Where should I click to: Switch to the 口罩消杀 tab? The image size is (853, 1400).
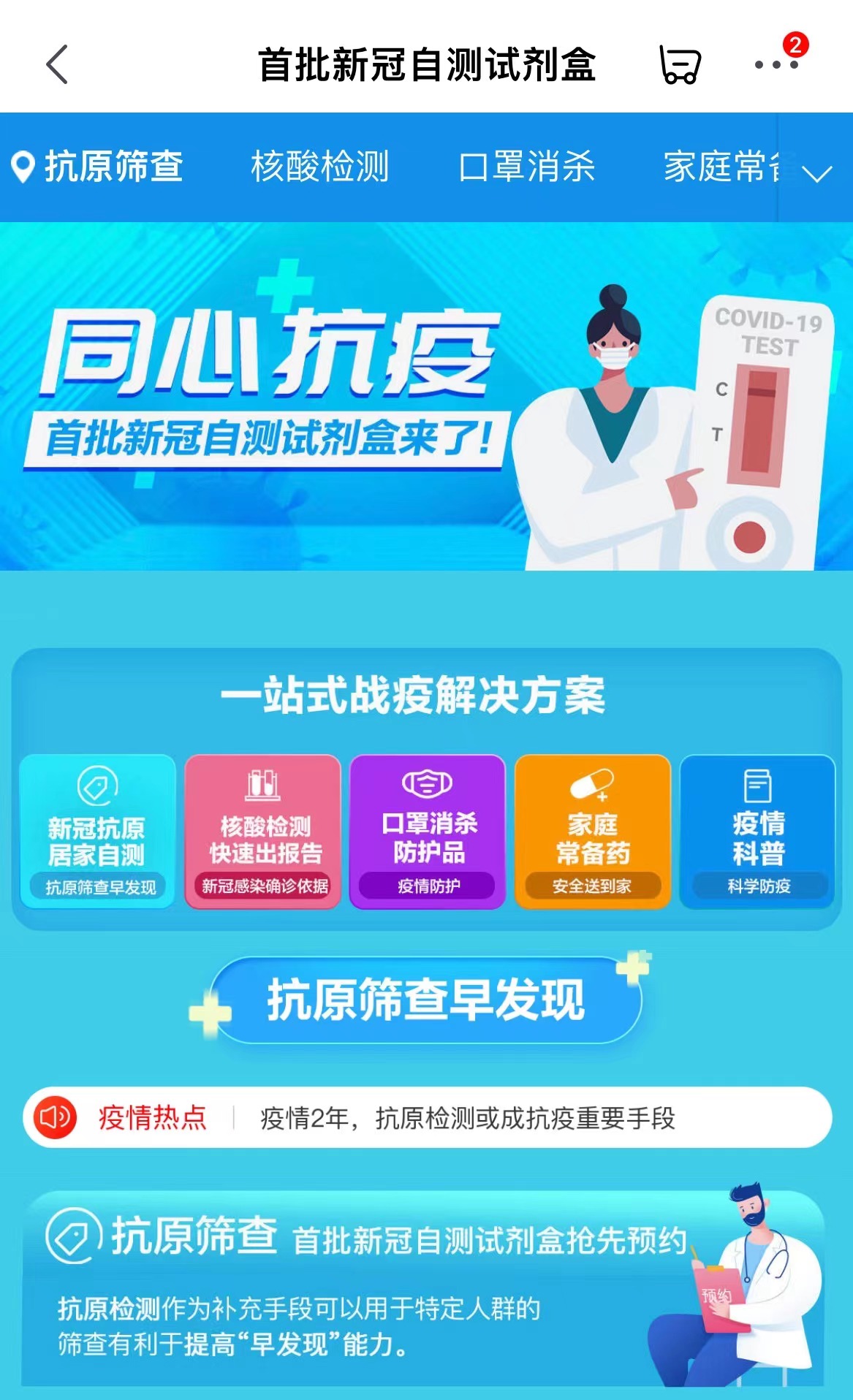tap(527, 167)
